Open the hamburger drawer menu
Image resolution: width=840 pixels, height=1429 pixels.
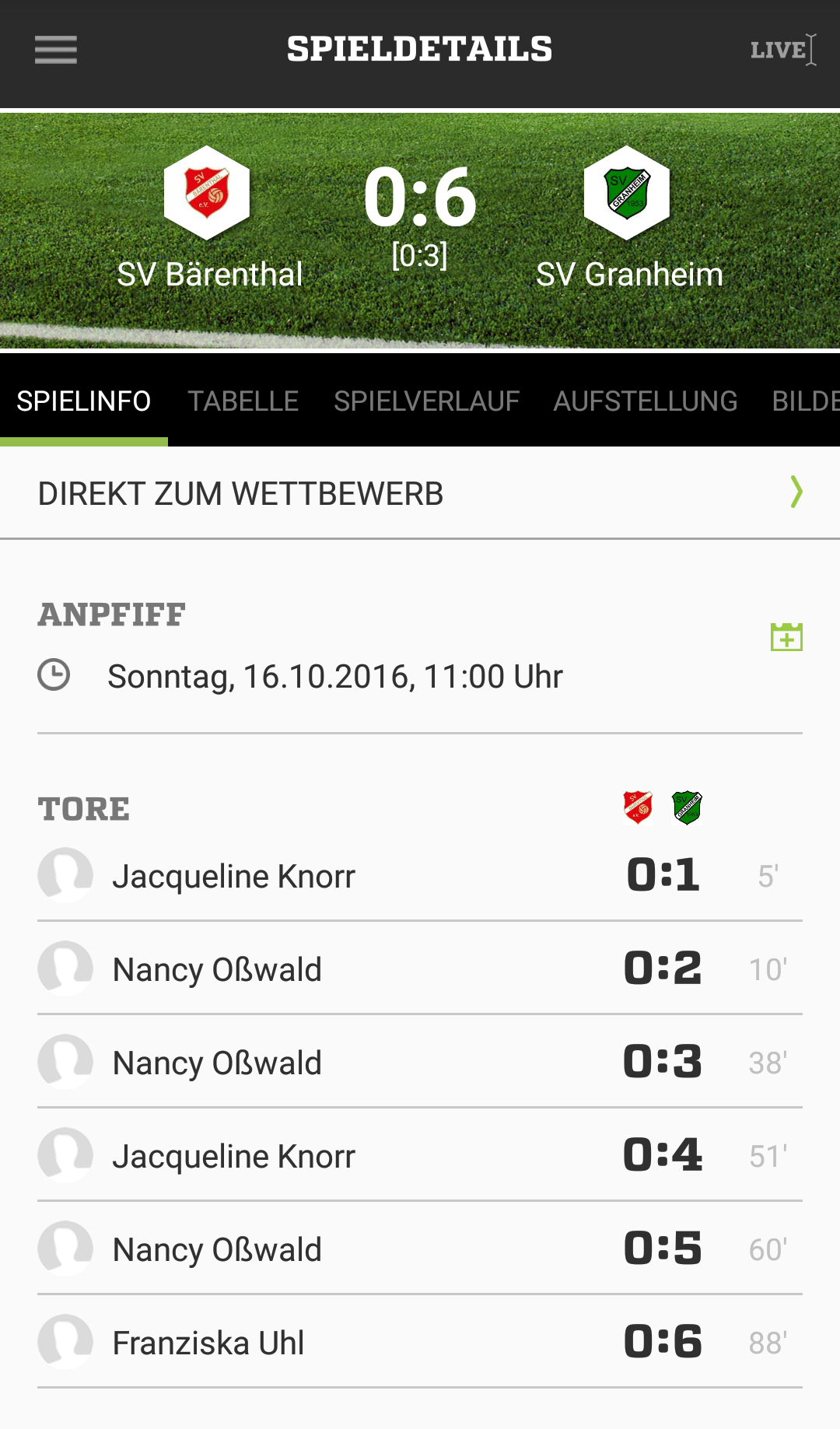(56, 50)
